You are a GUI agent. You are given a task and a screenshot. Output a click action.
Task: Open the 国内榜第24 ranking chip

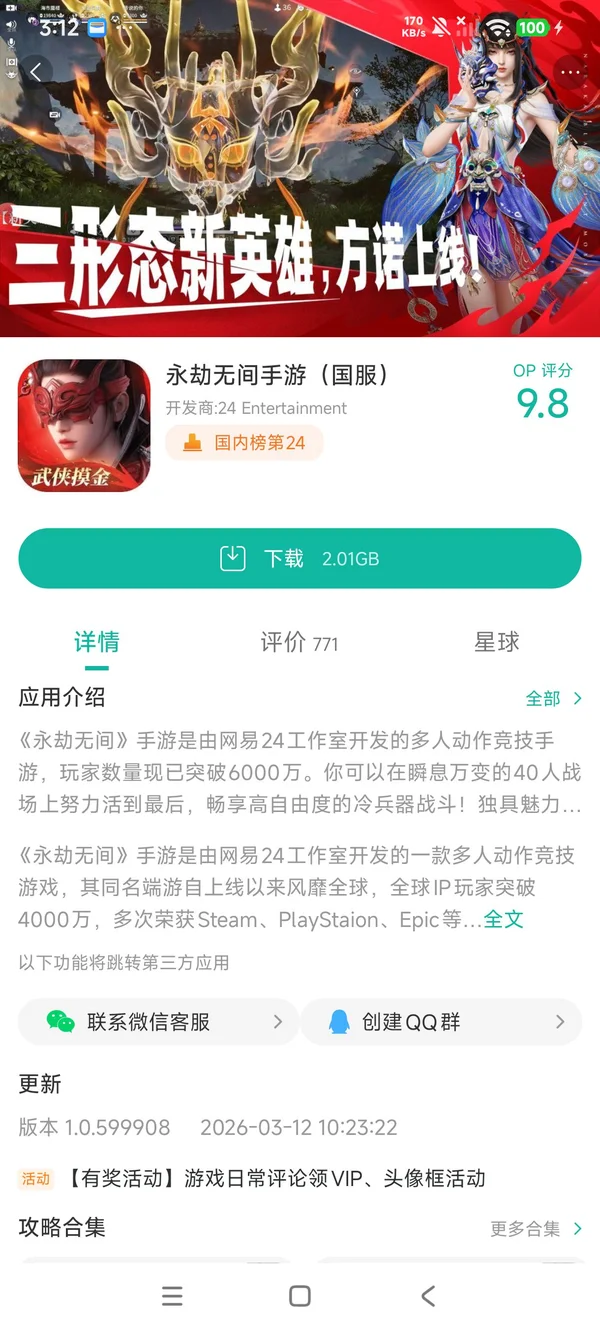point(245,442)
